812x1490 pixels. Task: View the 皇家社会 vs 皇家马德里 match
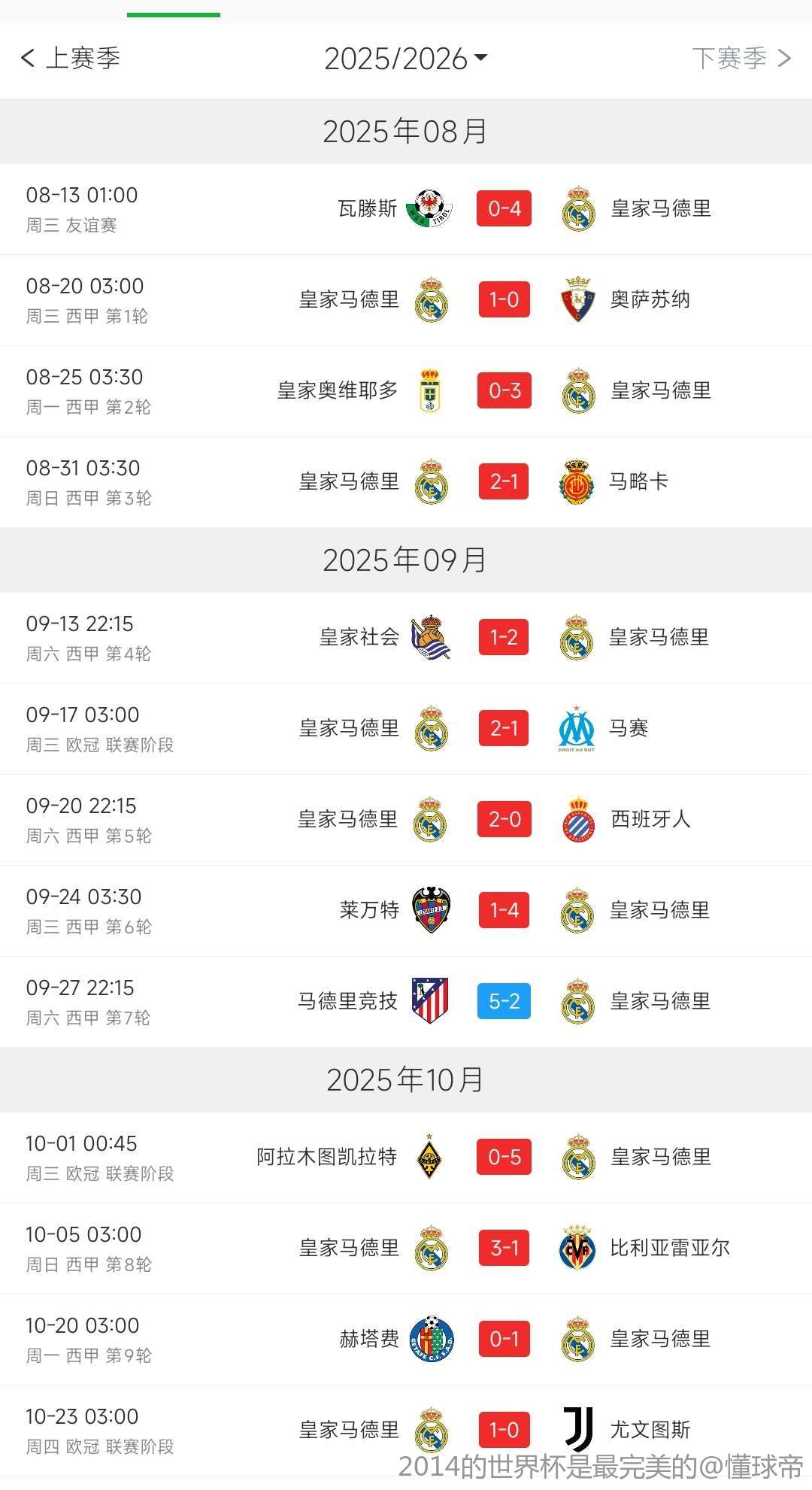504,638
